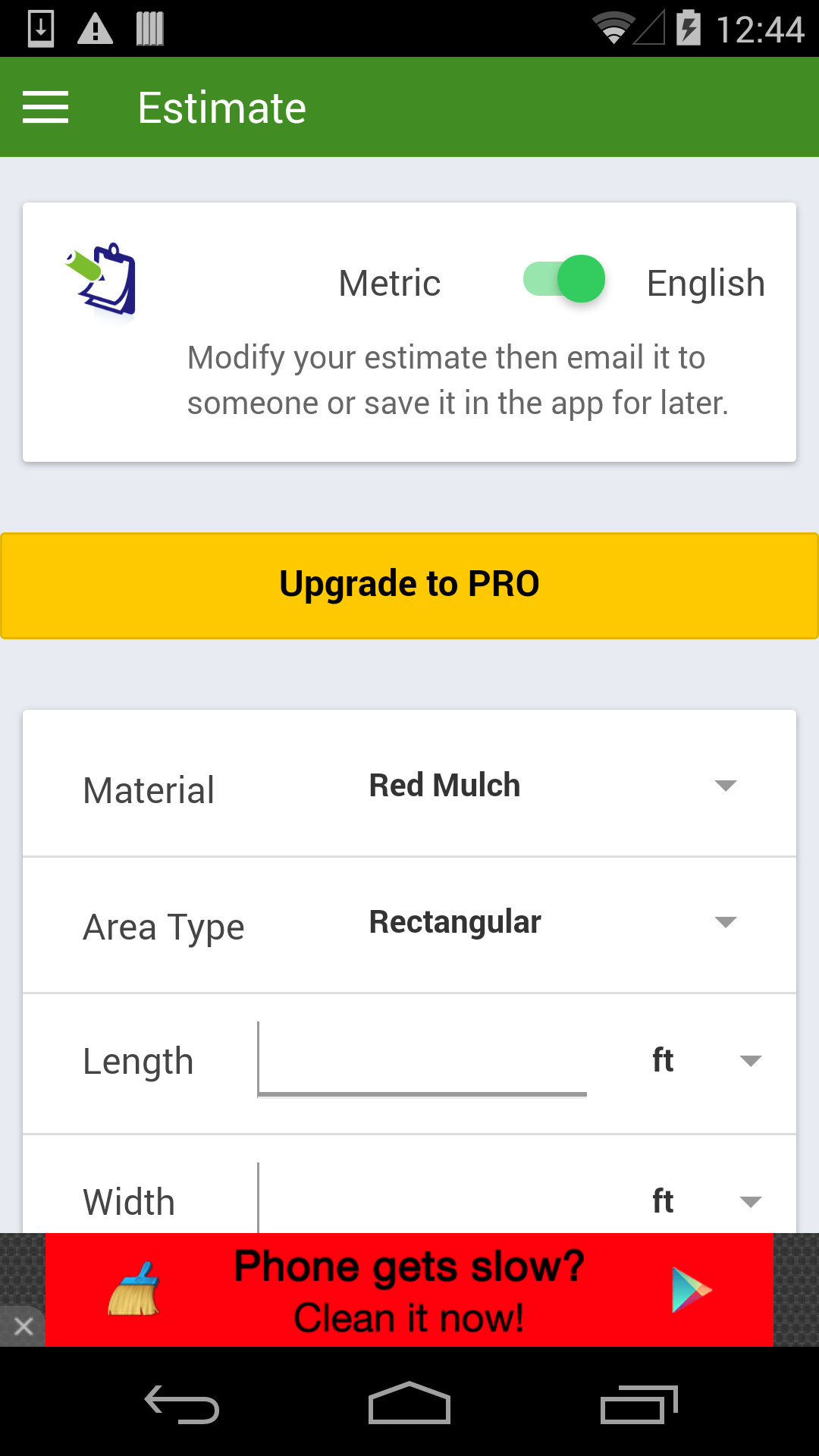Click inside the Length input field
The width and height of the screenshot is (819, 1456).
pos(421,1062)
